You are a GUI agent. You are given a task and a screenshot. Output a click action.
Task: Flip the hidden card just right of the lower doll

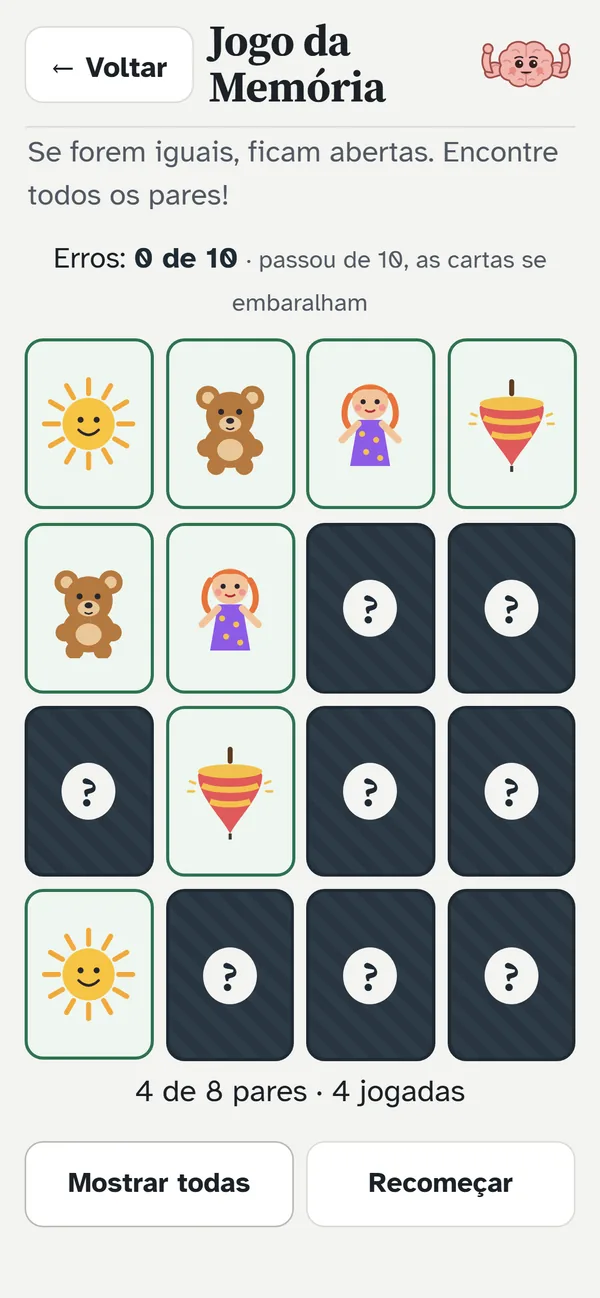point(371,608)
